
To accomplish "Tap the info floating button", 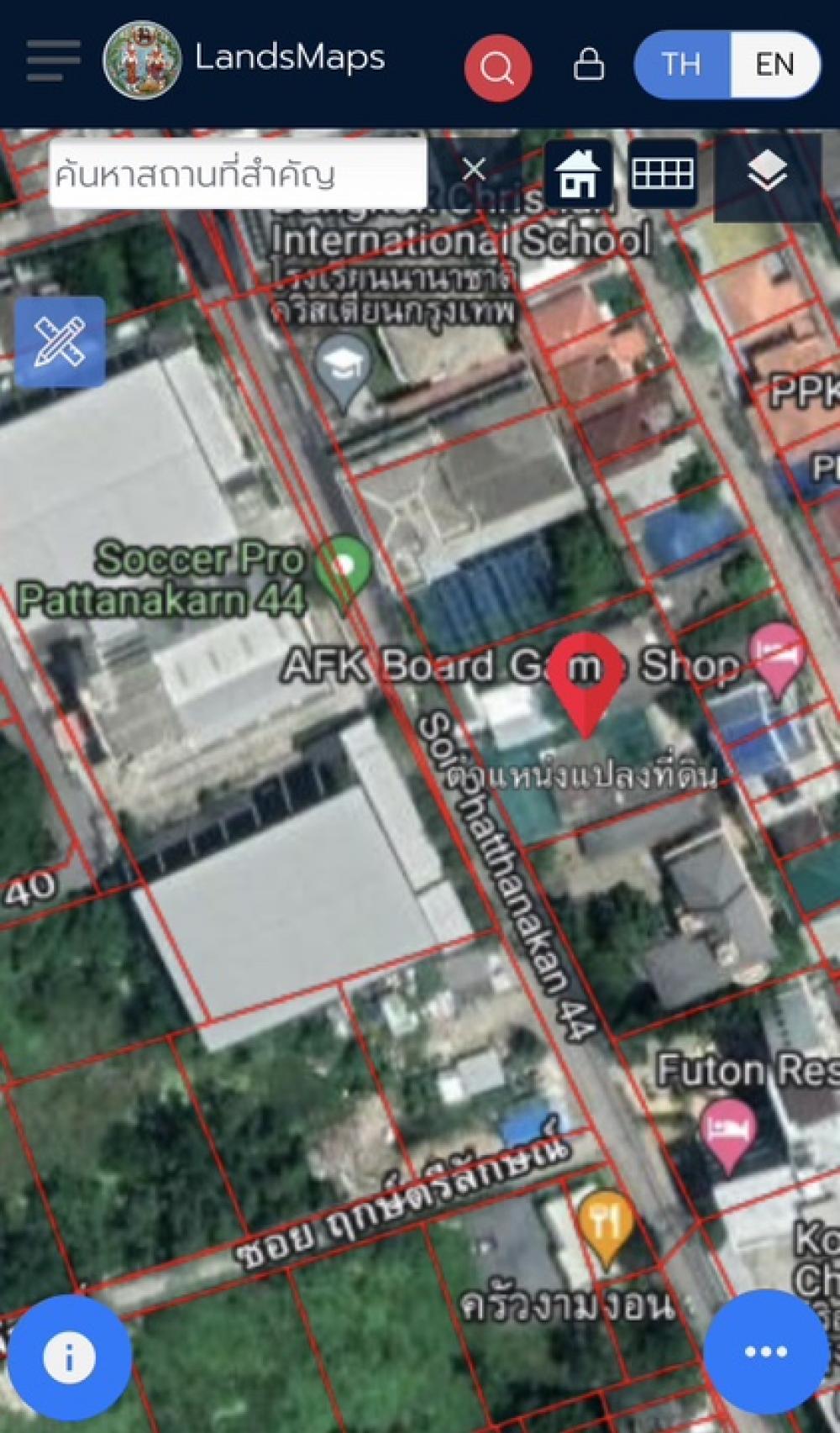I will click(x=69, y=1357).
